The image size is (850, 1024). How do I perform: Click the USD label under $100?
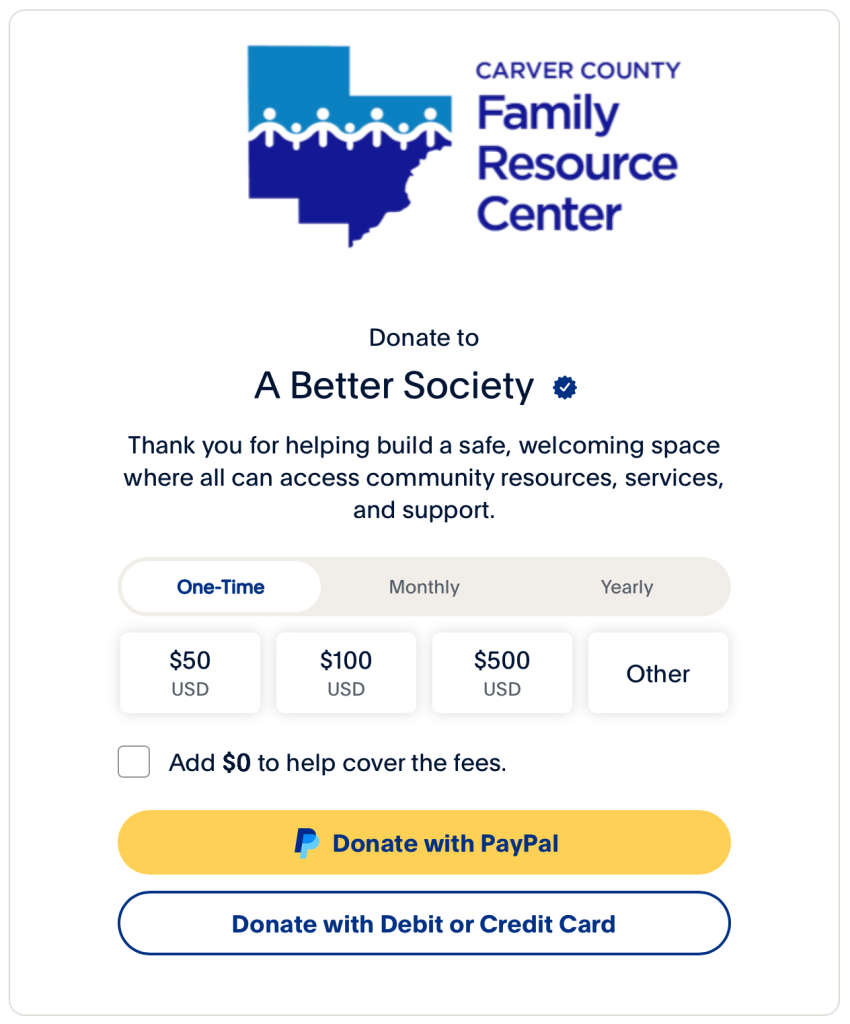pyautogui.click(x=346, y=689)
